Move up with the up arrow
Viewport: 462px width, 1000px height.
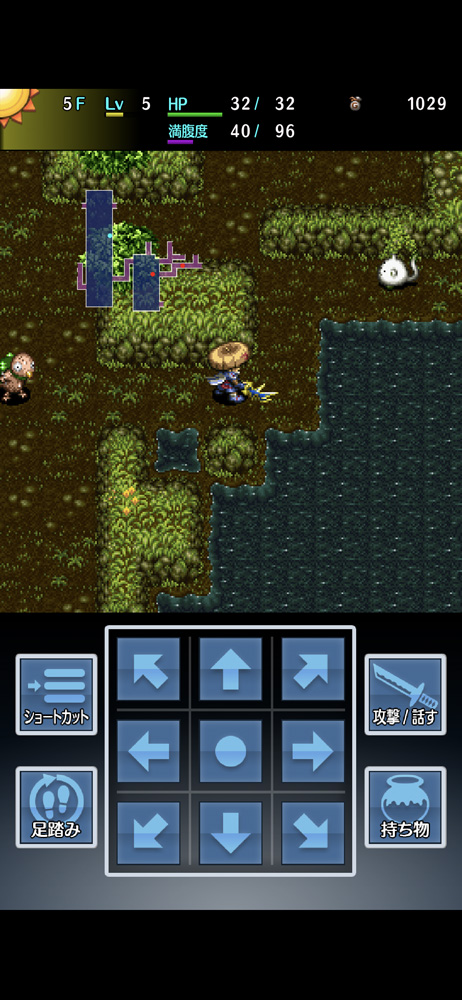click(x=230, y=668)
